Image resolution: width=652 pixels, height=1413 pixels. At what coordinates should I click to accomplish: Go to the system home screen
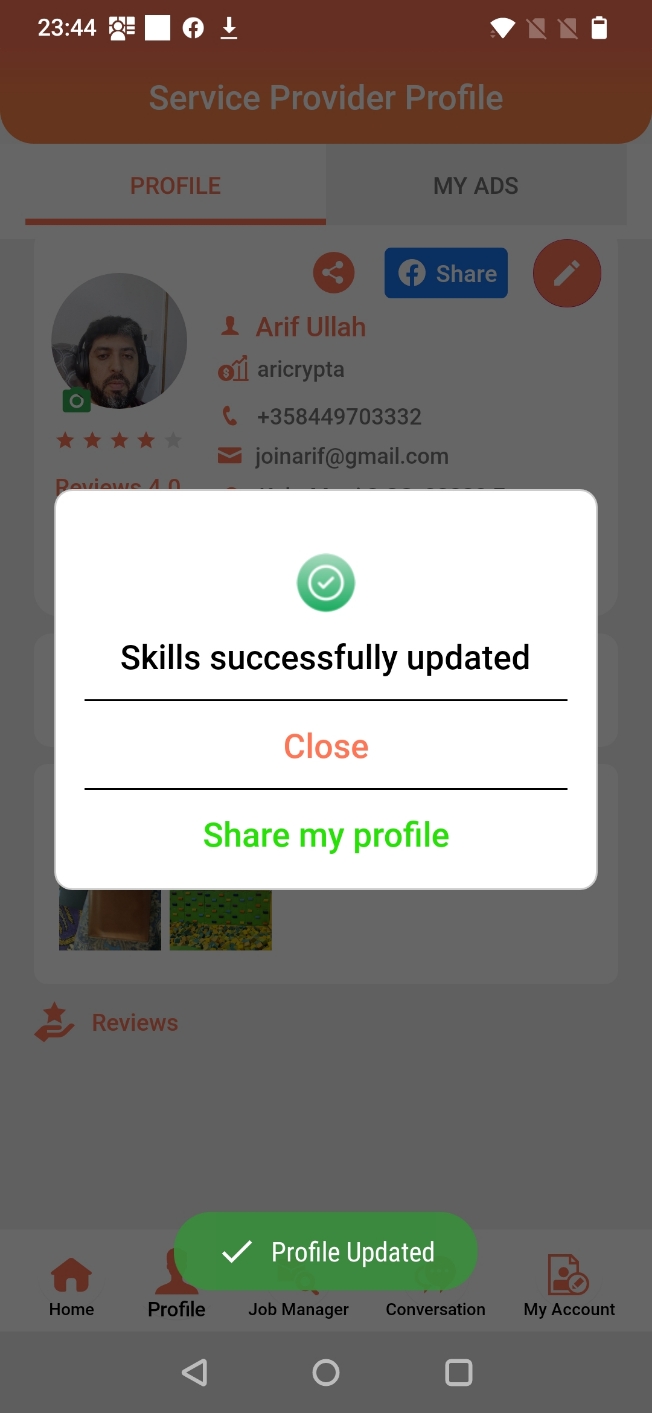tap(326, 1372)
